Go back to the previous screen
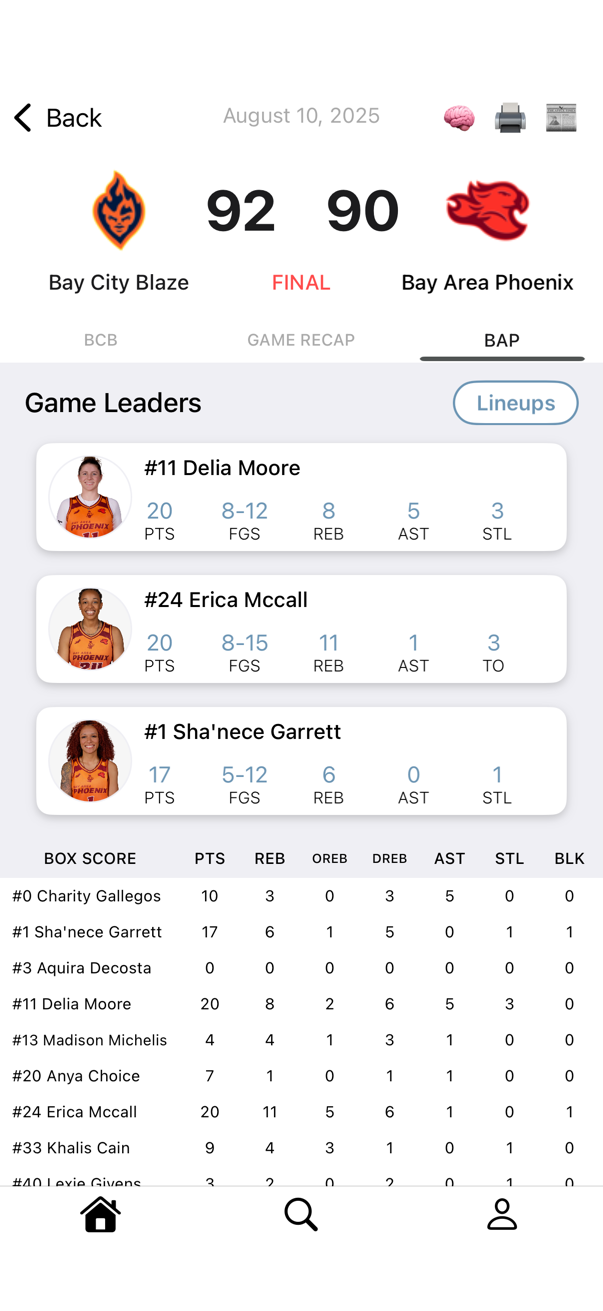This screenshot has height=1311, width=603. 57,118
